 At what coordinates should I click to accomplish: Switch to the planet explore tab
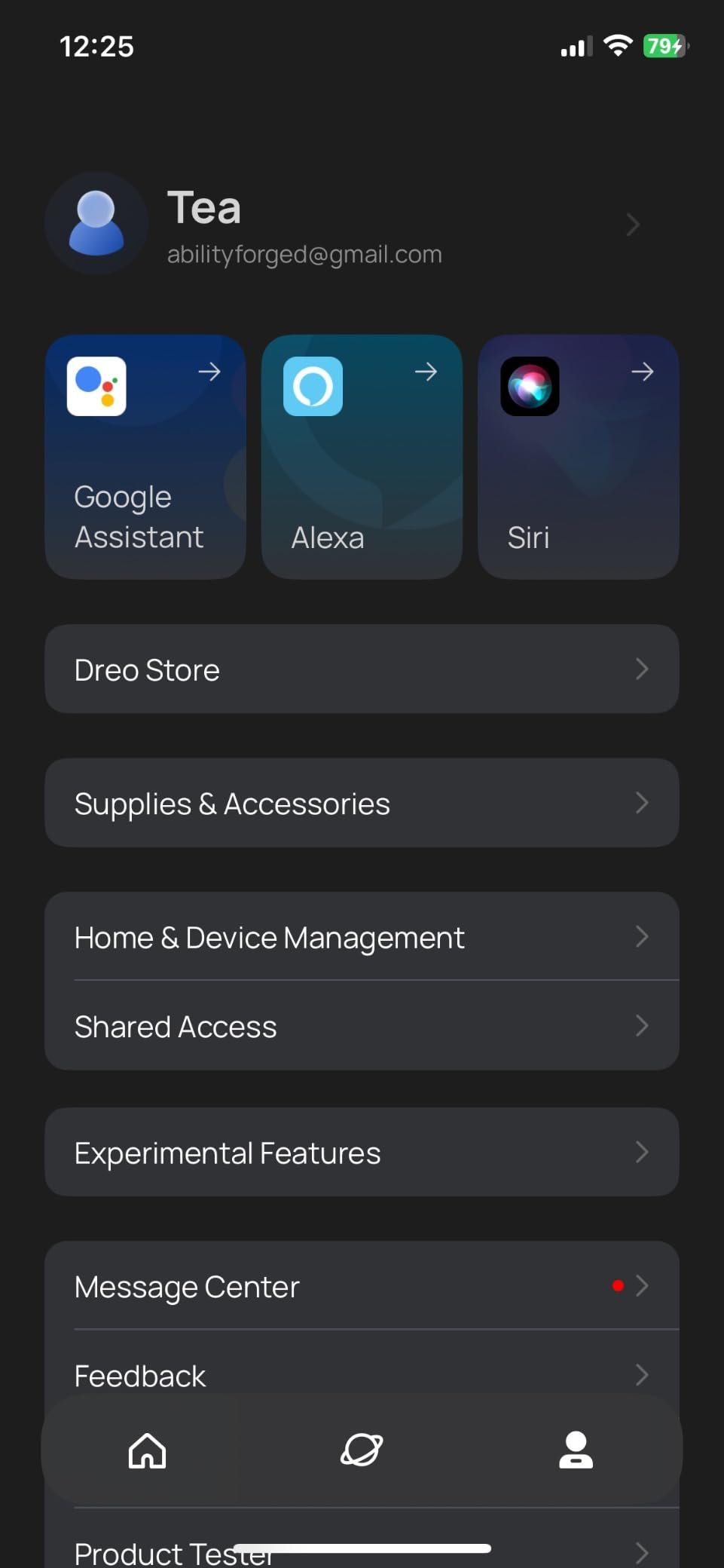point(362,1450)
